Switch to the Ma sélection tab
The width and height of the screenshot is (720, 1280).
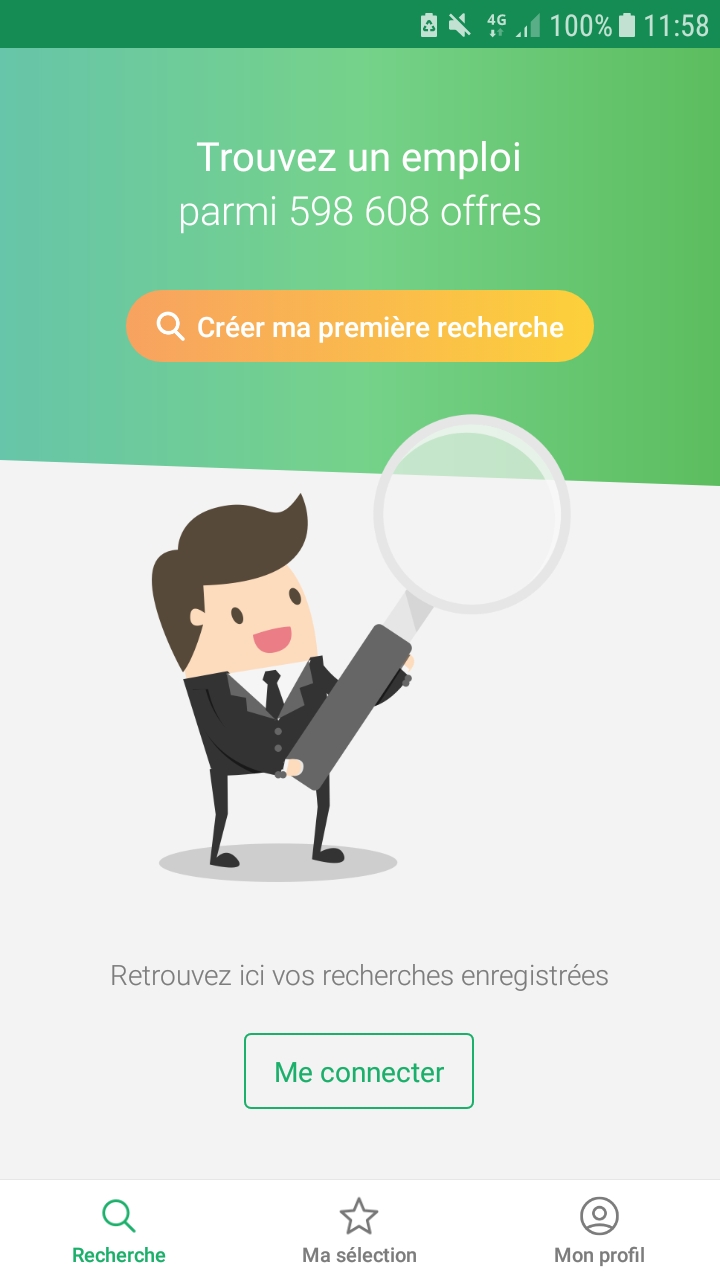pos(359,1230)
